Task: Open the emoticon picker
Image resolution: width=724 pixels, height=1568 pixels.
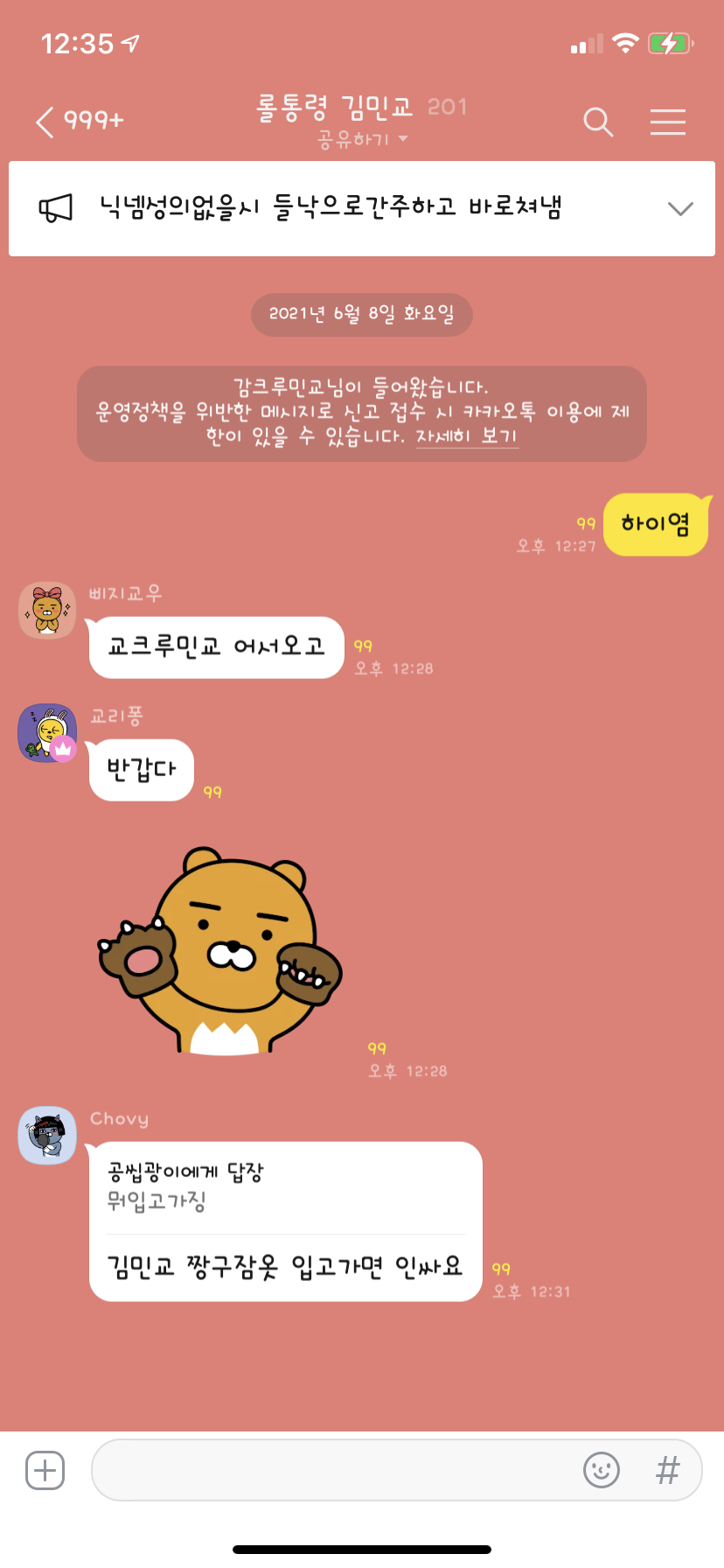Action: [602, 1470]
